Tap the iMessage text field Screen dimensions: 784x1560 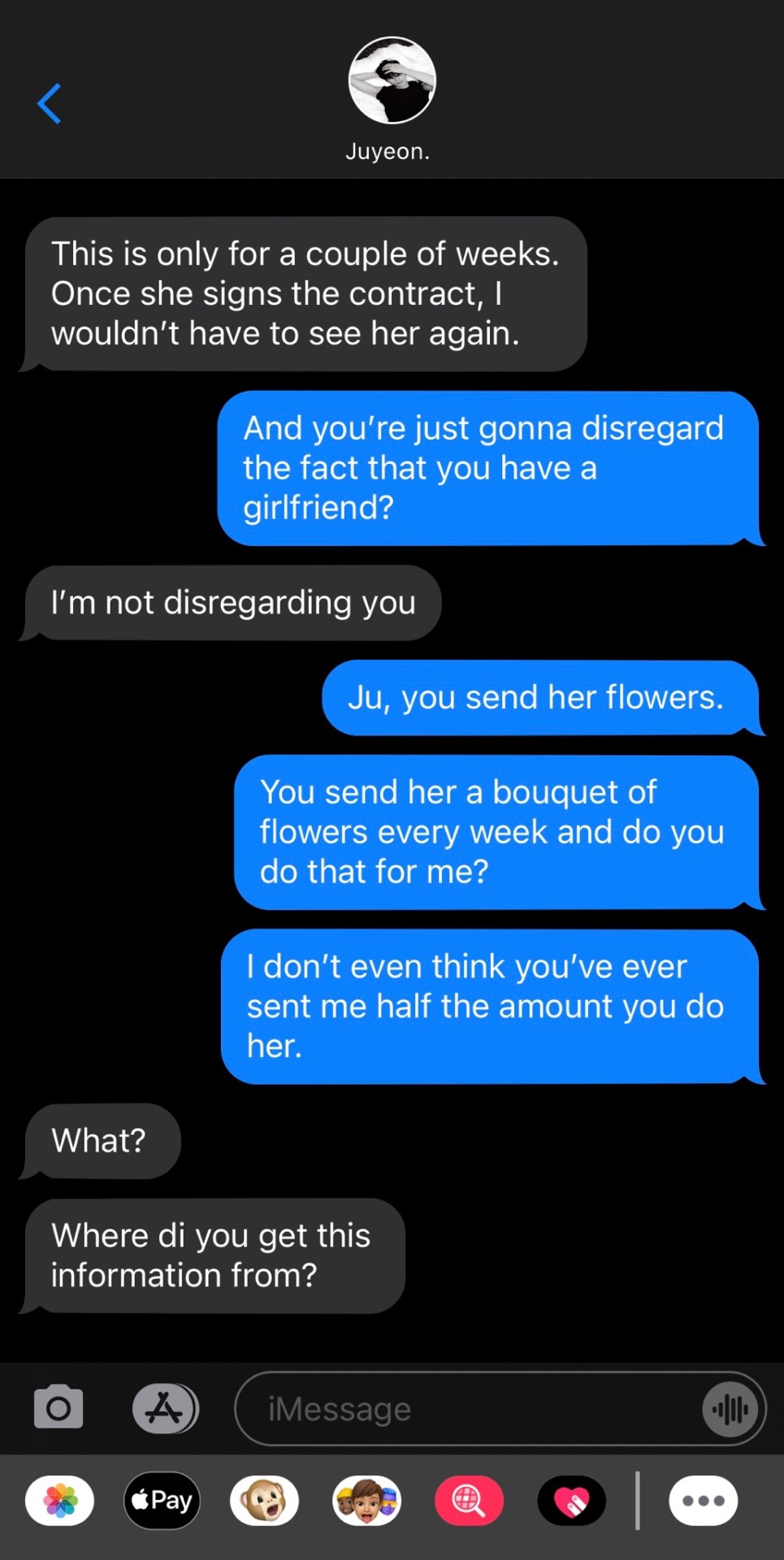coord(471,1409)
